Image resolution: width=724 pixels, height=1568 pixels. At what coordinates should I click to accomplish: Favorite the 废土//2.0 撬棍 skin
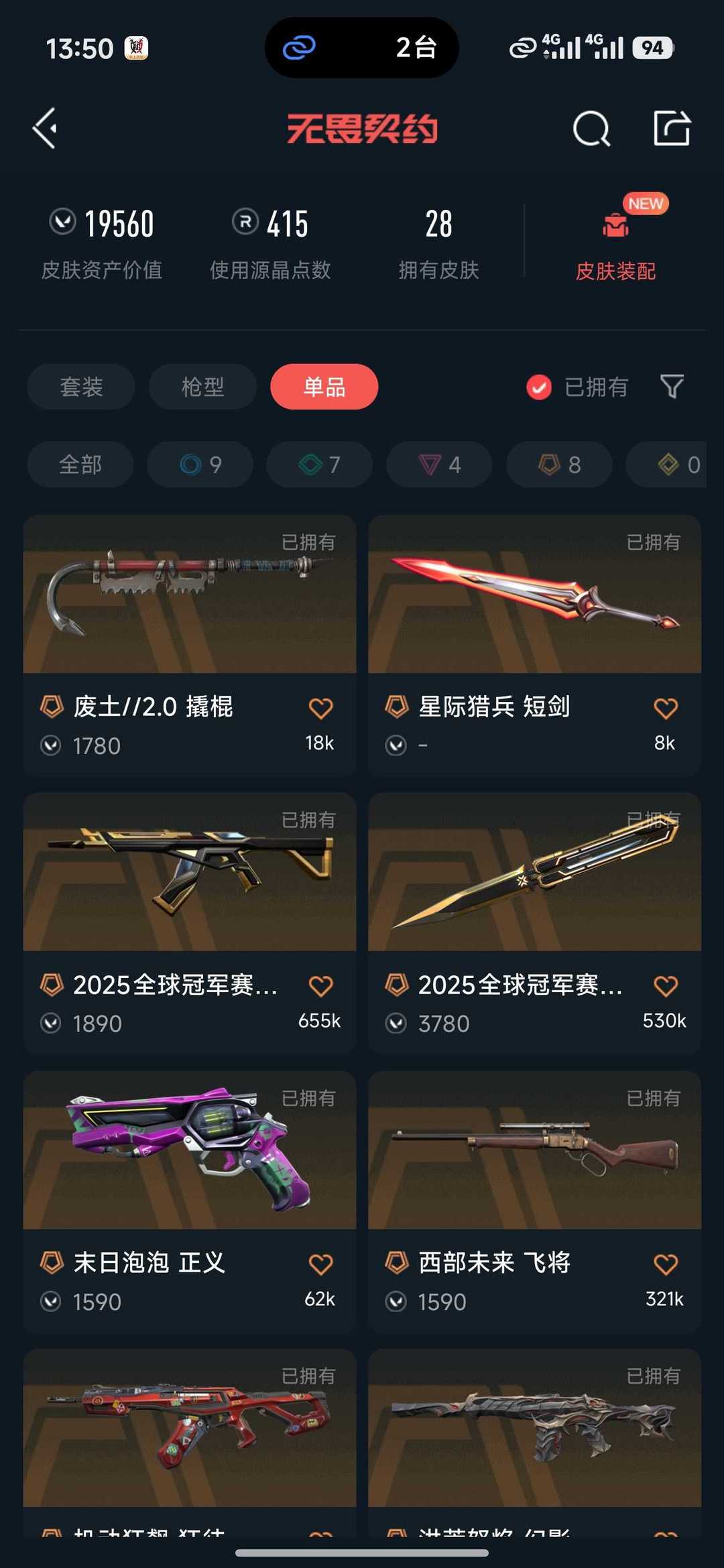[322, 707]
